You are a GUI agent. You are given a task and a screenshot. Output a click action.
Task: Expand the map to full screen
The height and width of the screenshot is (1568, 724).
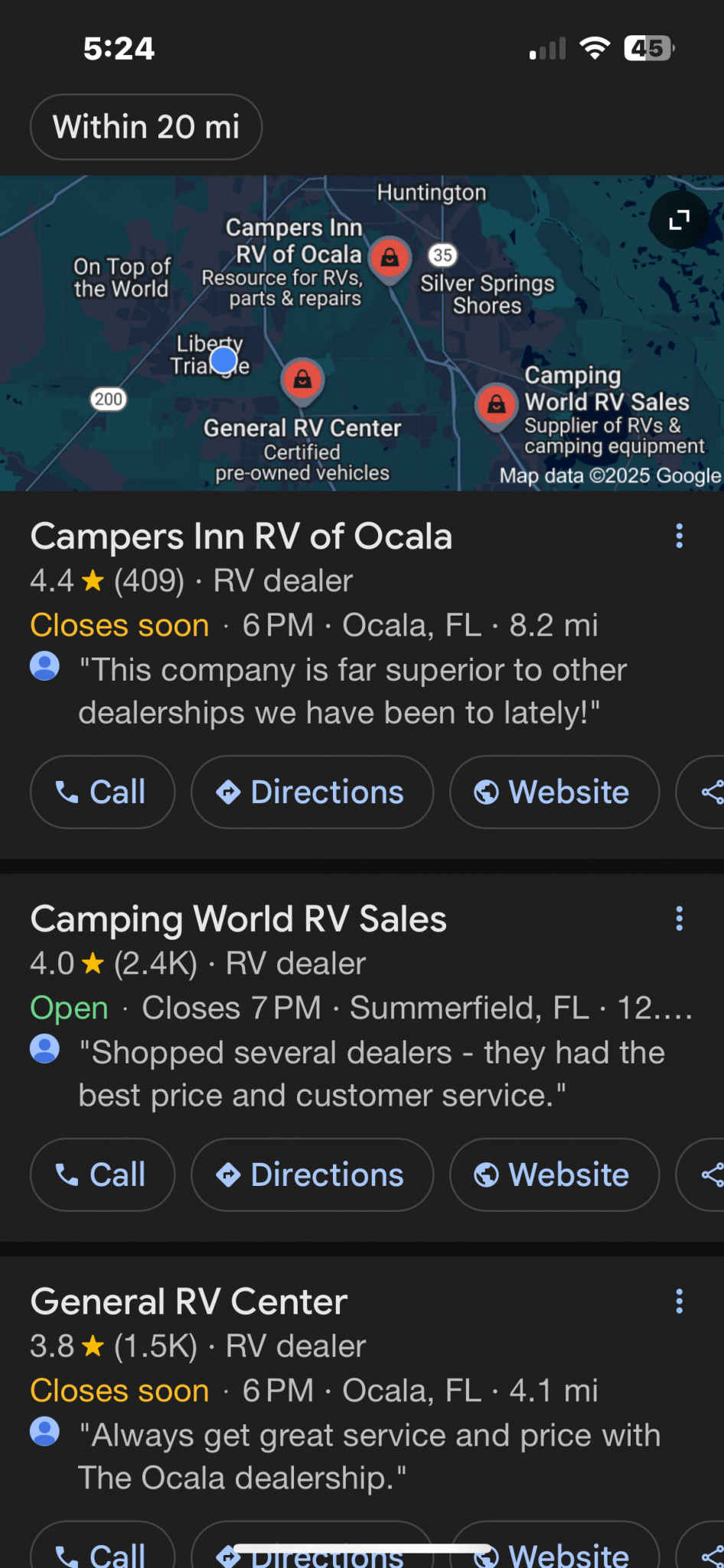(679, 220)
